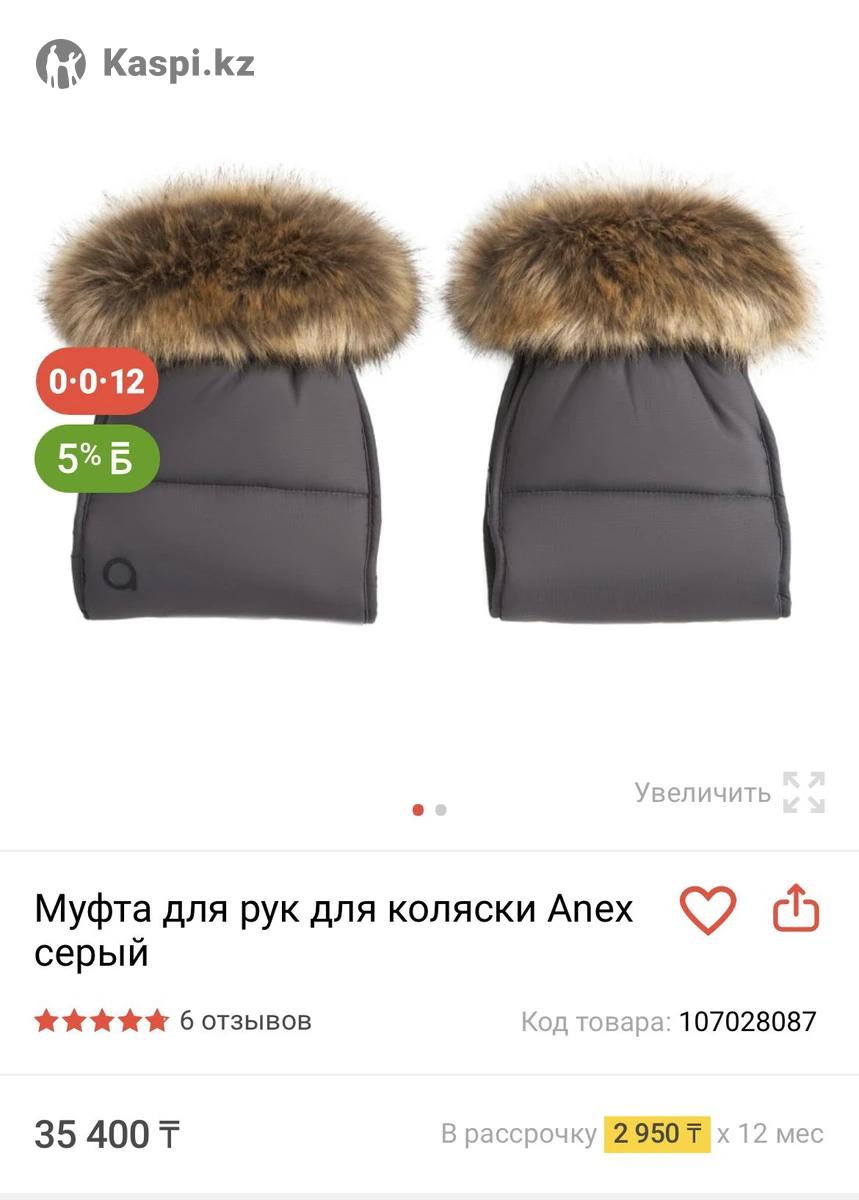Go to second photo via page indicator
Image resolution: width=859 pixels, height=1200 pixels.
point(441,810)
